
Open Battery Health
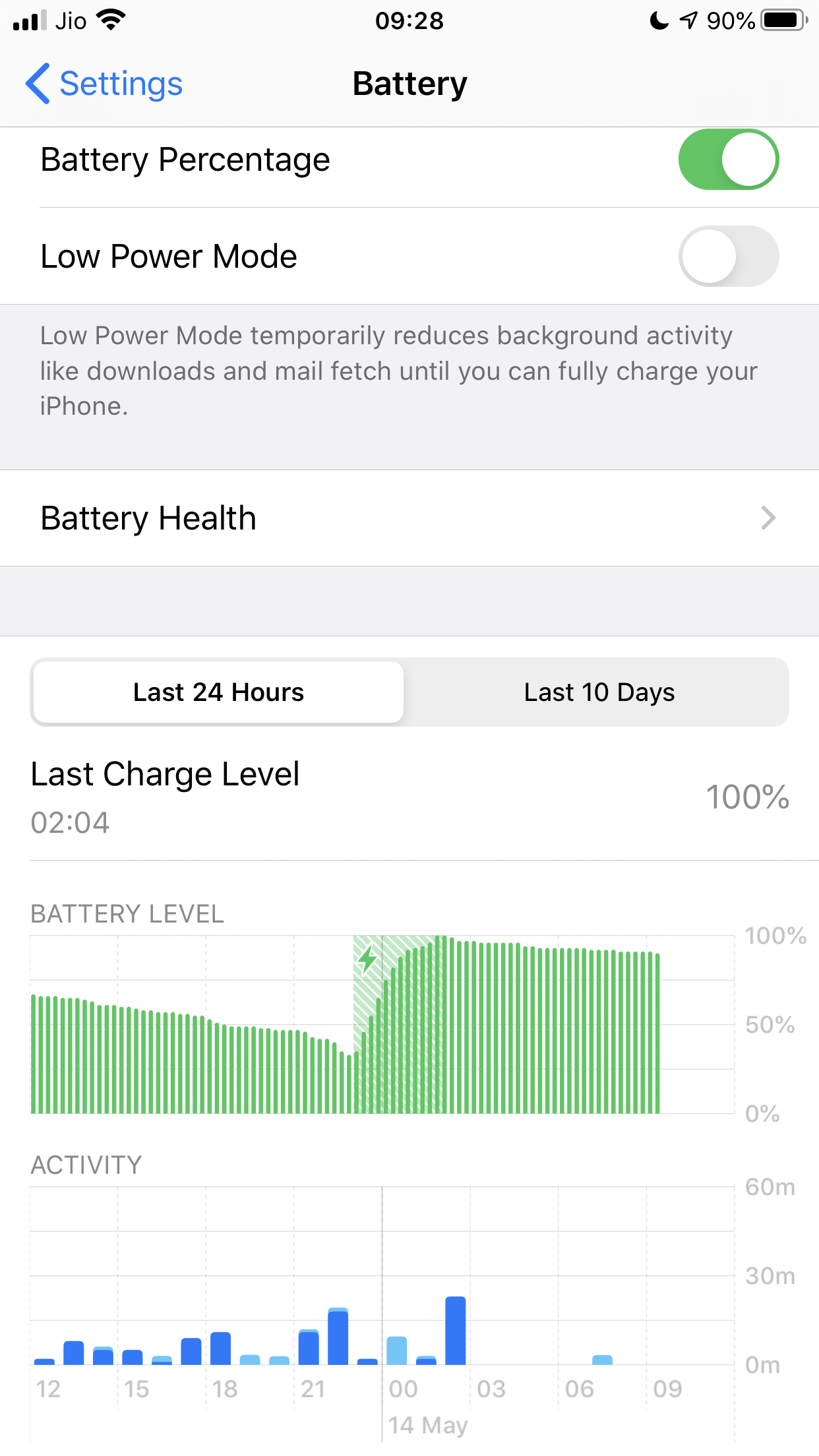pyautogui.click(x=409, y=518)
